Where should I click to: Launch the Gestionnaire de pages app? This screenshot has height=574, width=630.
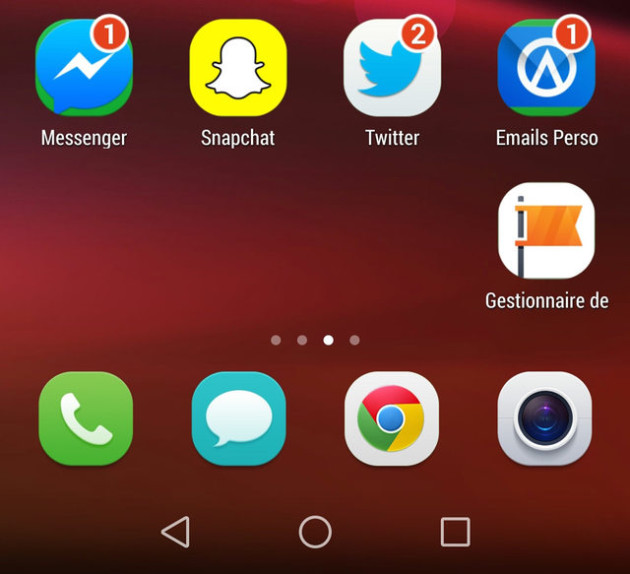pyautogui.click(x=546, y=232)
